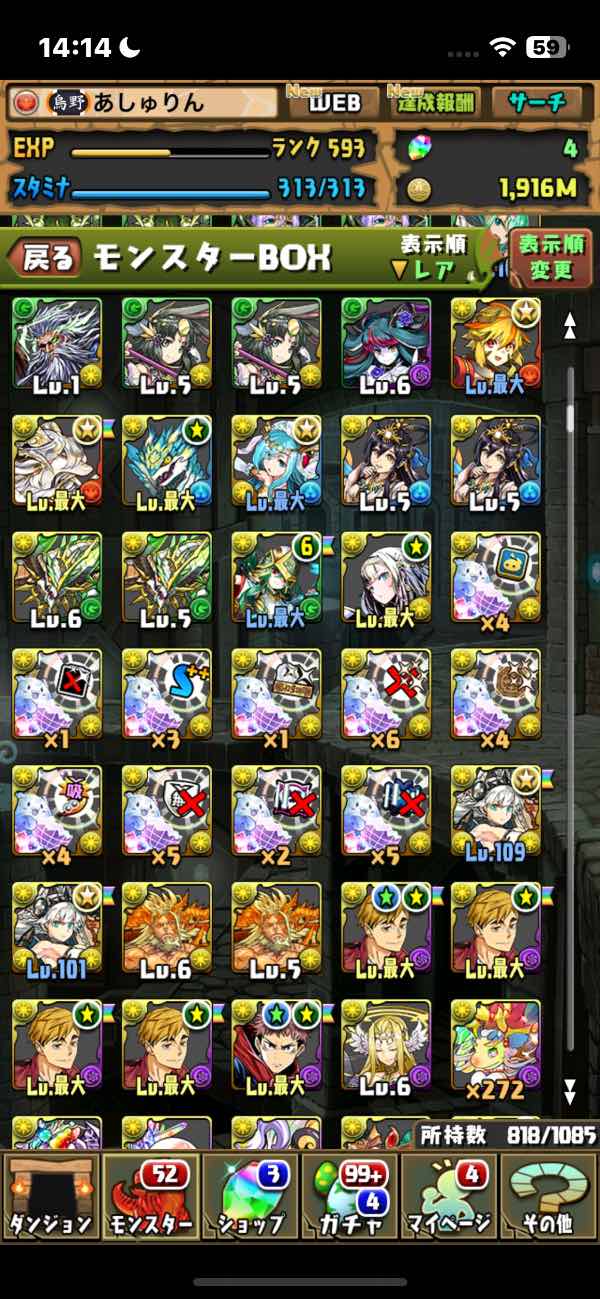Screen dimensions: 600x1299
Task: Select the Lv.109 monster
Action: click(x=496, y=809)
